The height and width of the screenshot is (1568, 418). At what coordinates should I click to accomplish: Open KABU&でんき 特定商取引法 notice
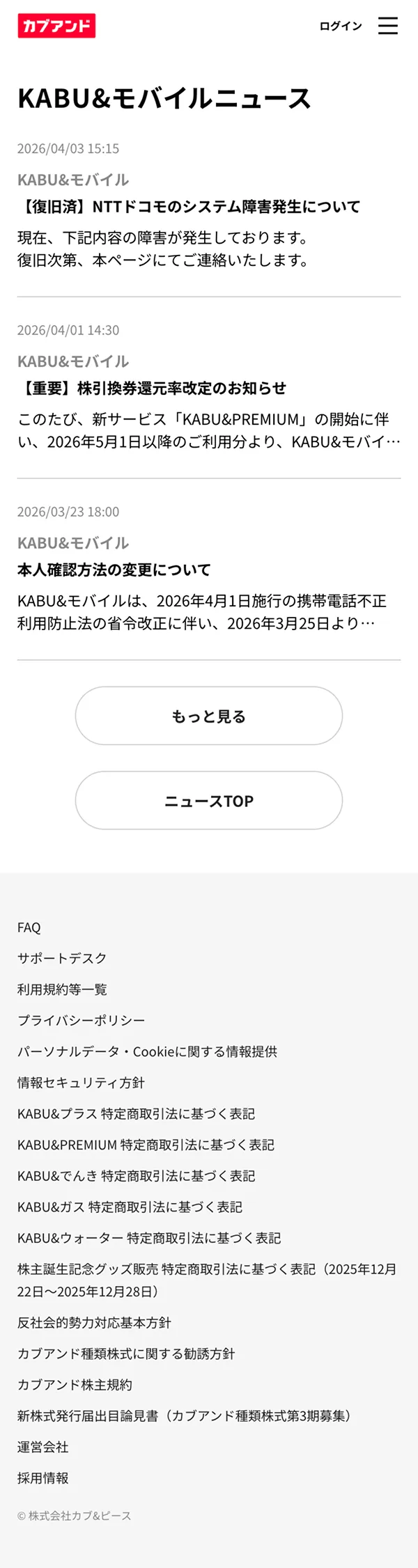(136, 1176)
